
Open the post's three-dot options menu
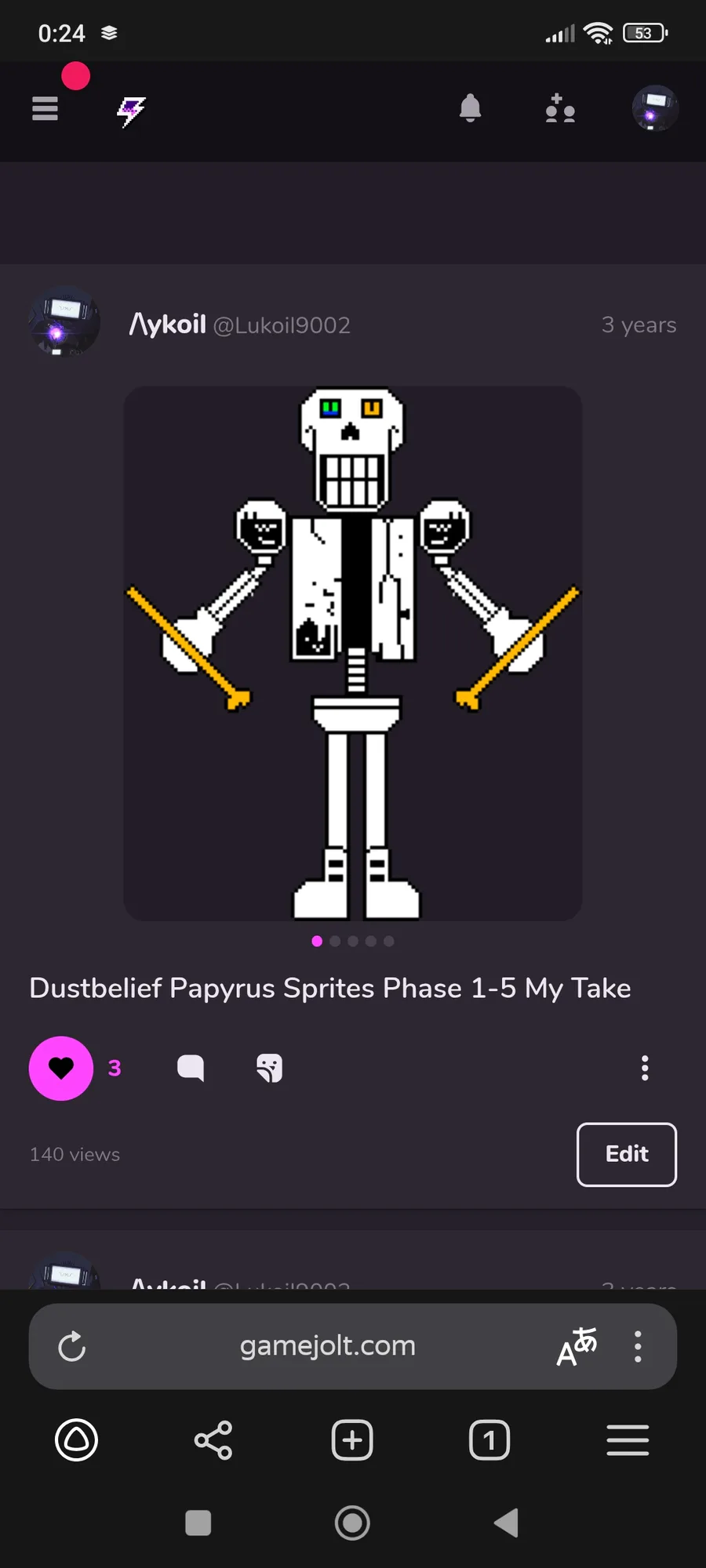click(645, 1068)
